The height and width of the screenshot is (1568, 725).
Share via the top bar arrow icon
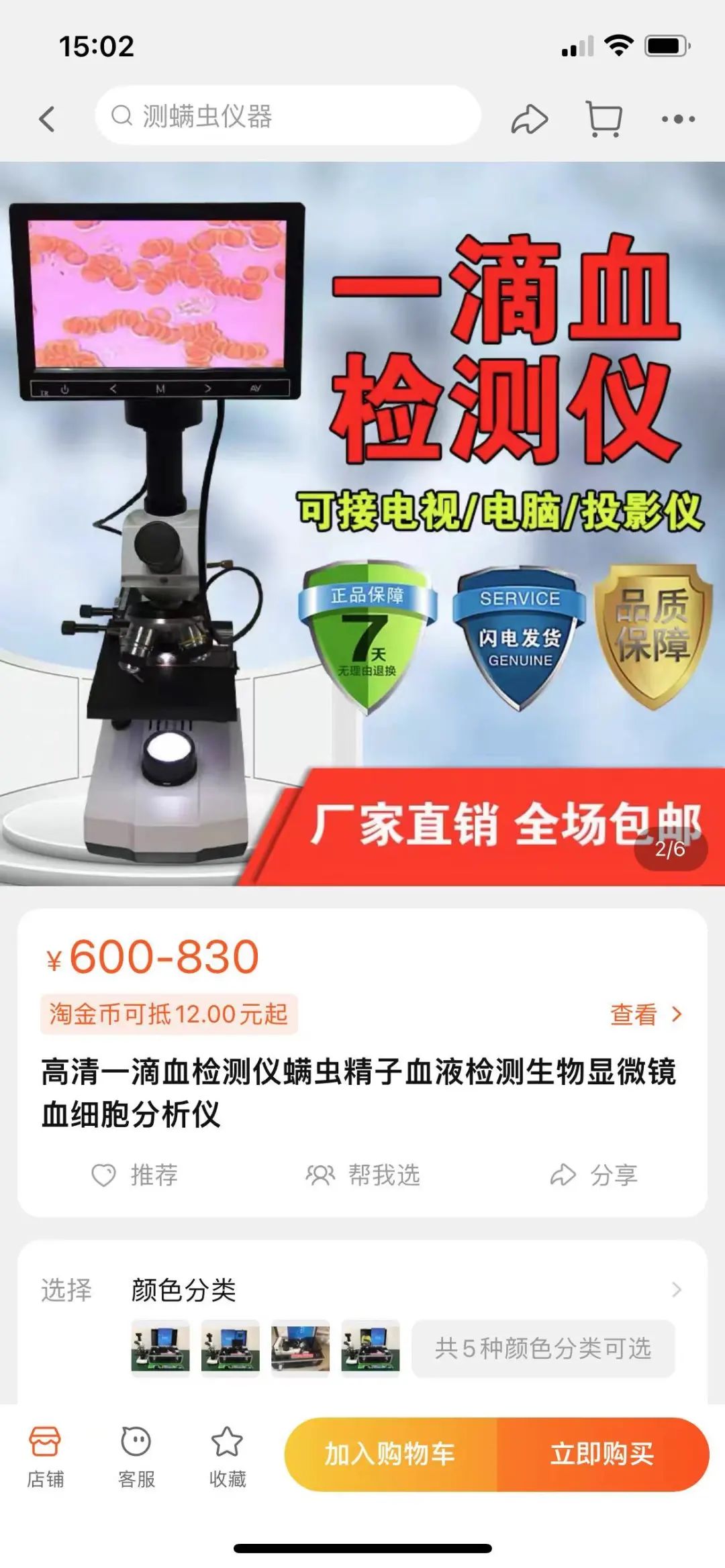point(530,119)
